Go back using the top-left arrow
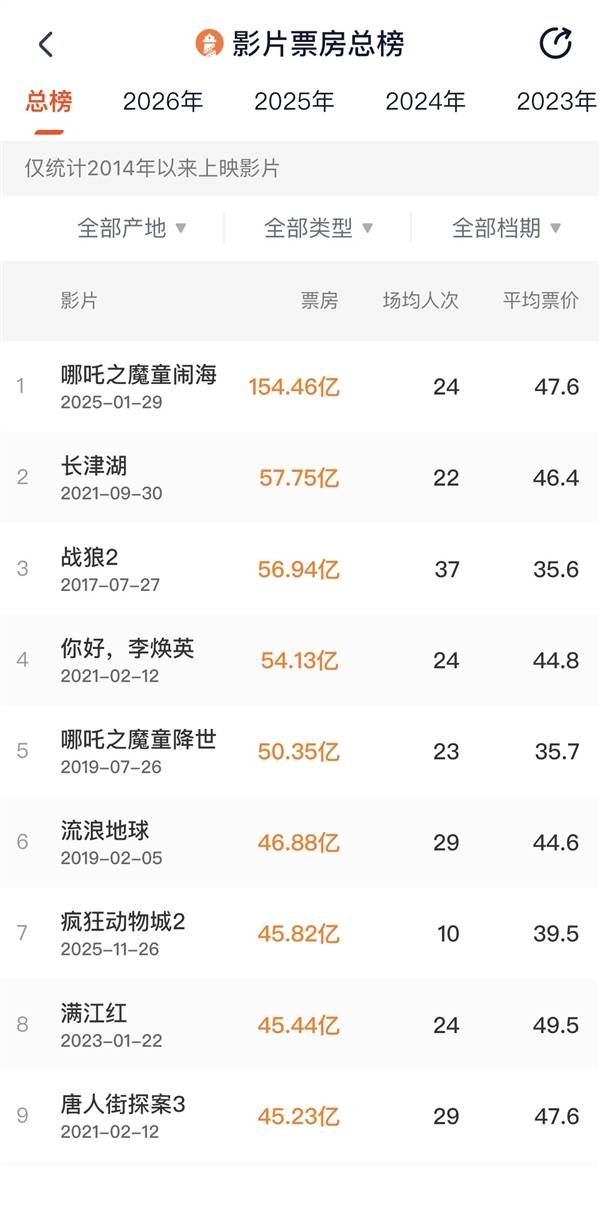The height and width of the screenshot is (1218, 600). 45,44
